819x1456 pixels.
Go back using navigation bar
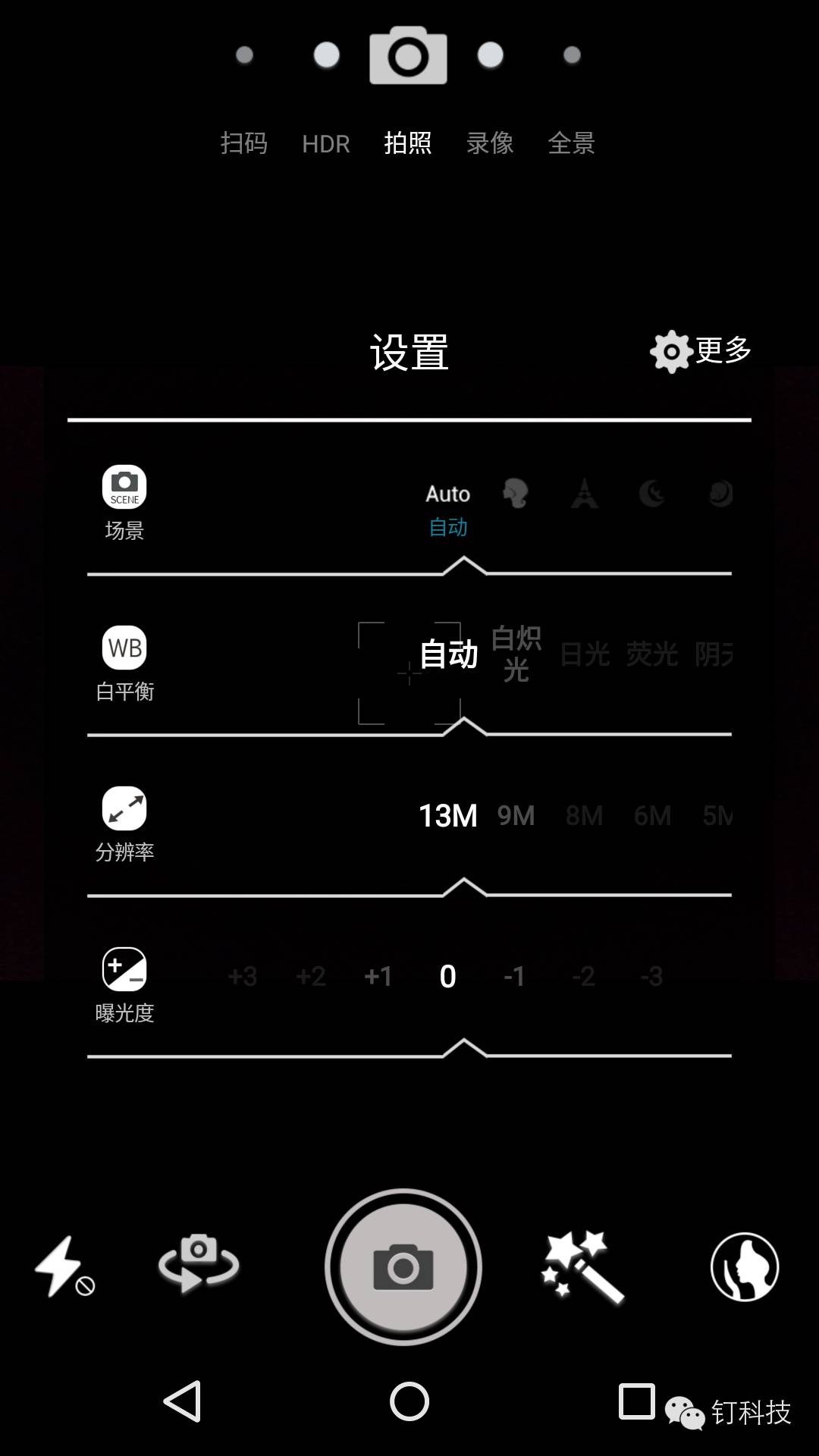[x=182, y=1401]
